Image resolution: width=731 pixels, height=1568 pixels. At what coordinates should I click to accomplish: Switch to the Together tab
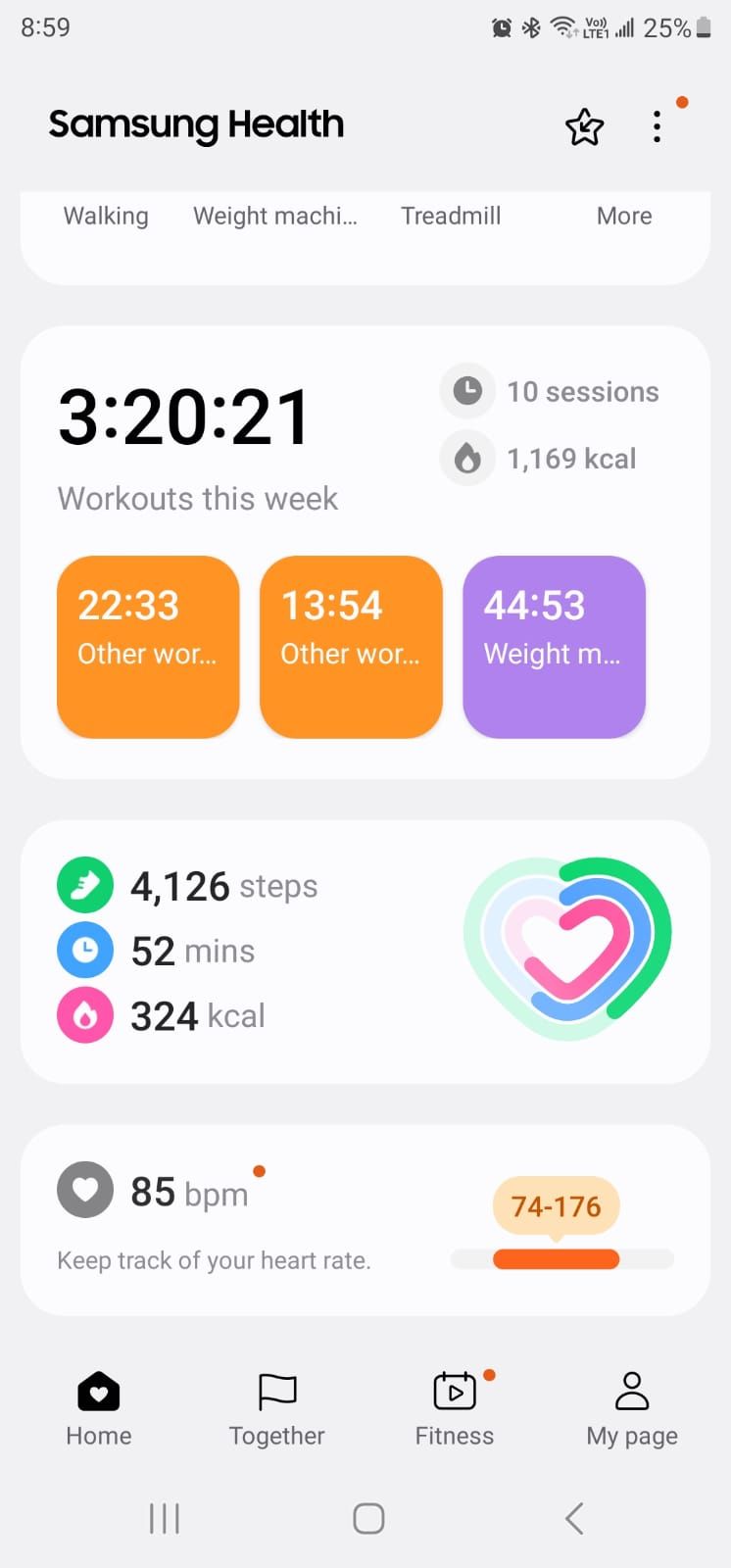click(x=276, y=1409)
